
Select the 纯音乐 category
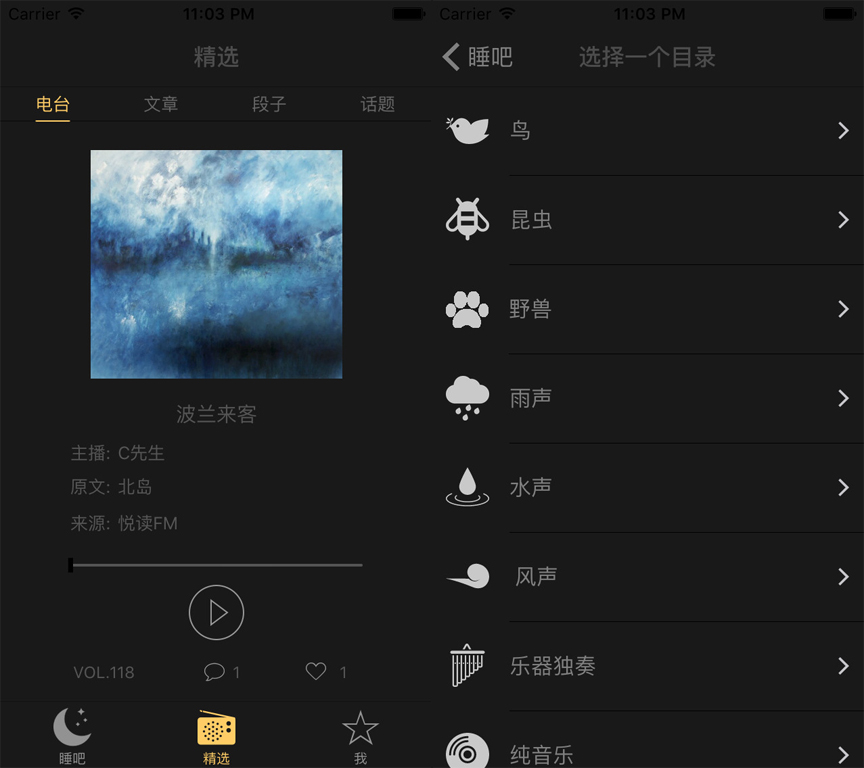648,750
